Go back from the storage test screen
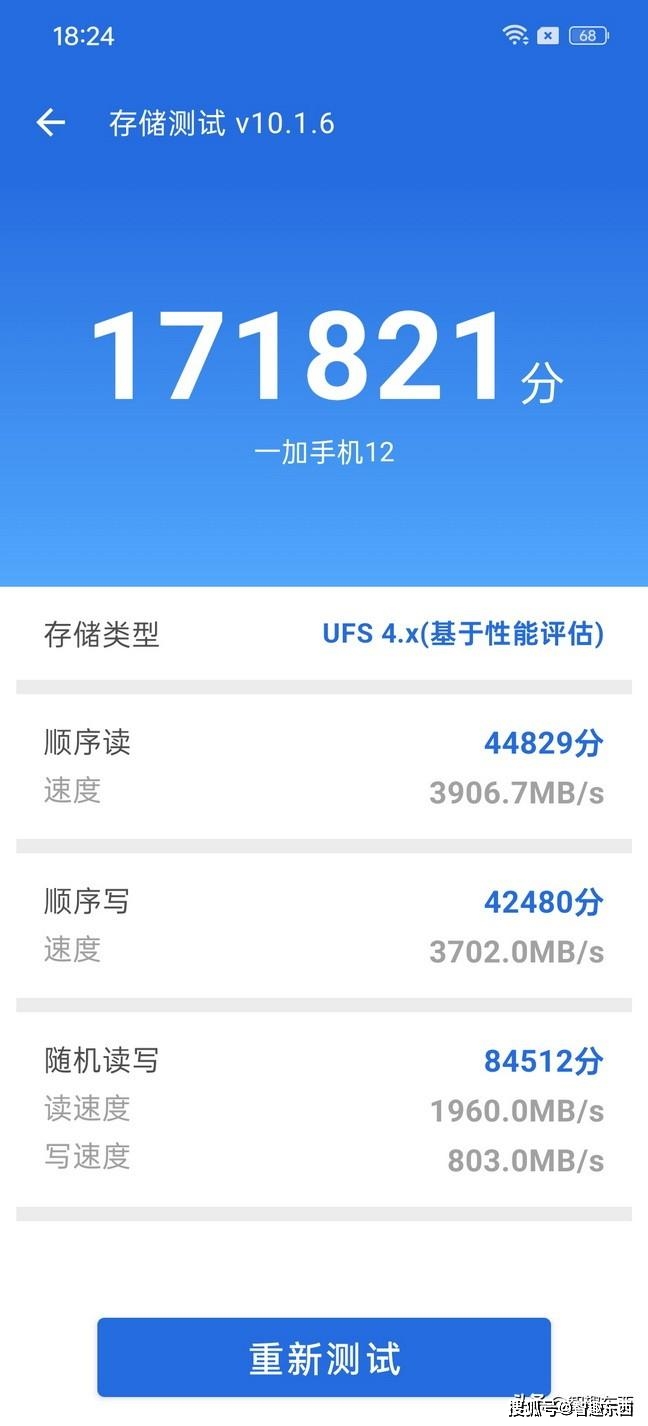648x1426 pixels. tap(50, 123)
